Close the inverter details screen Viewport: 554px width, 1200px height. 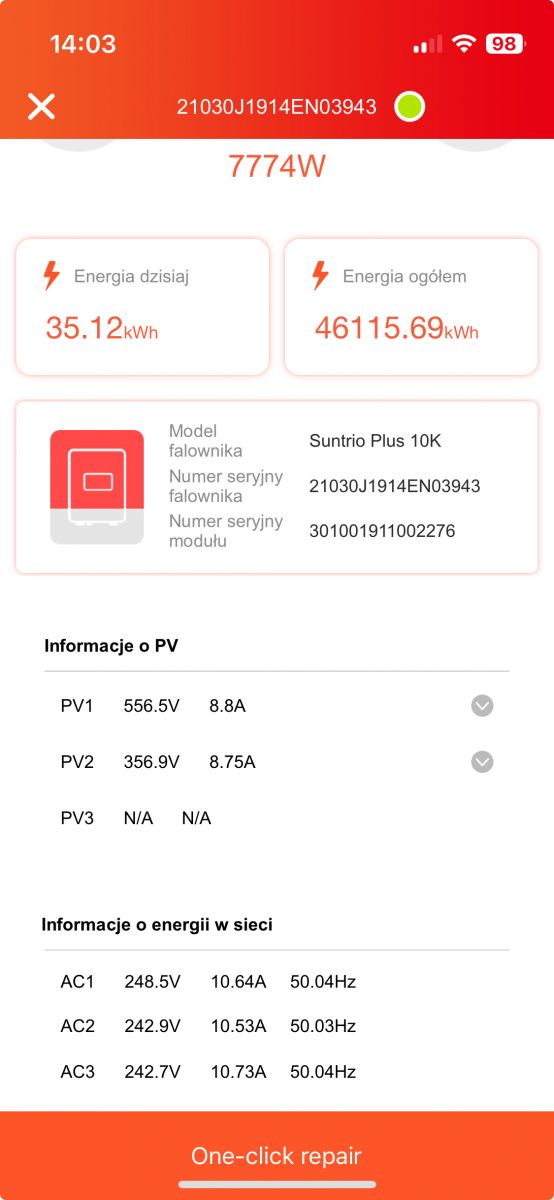41,106
